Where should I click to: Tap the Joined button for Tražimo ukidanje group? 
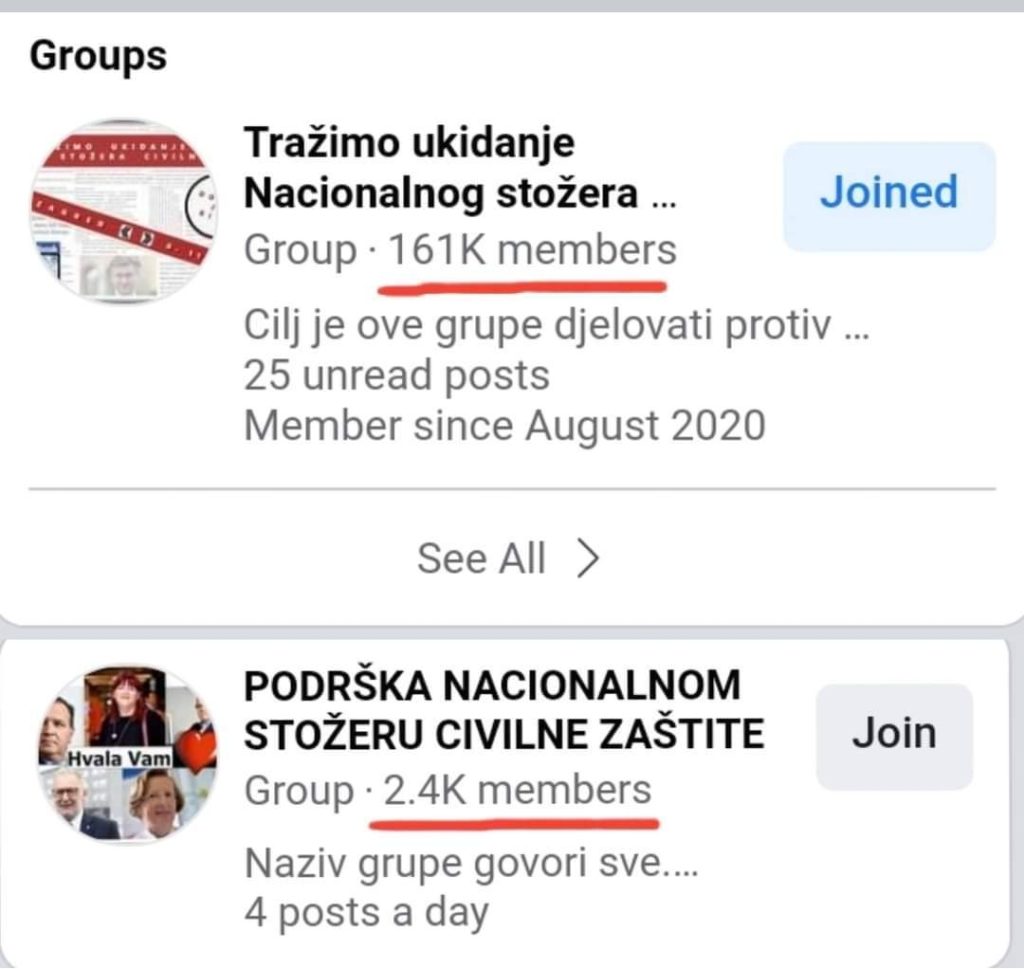point(888,194)
